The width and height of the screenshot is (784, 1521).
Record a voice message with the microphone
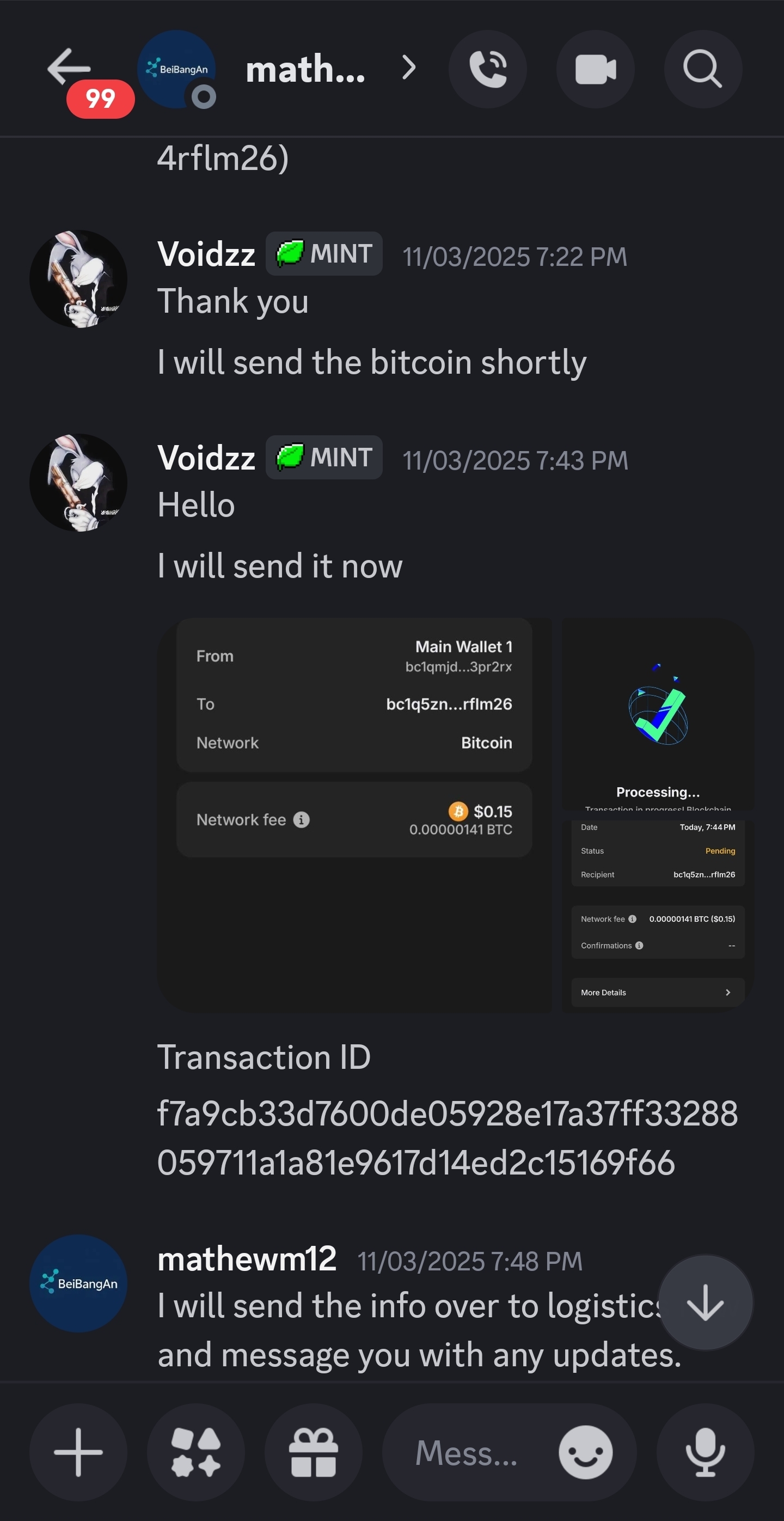coord(706,1452)
